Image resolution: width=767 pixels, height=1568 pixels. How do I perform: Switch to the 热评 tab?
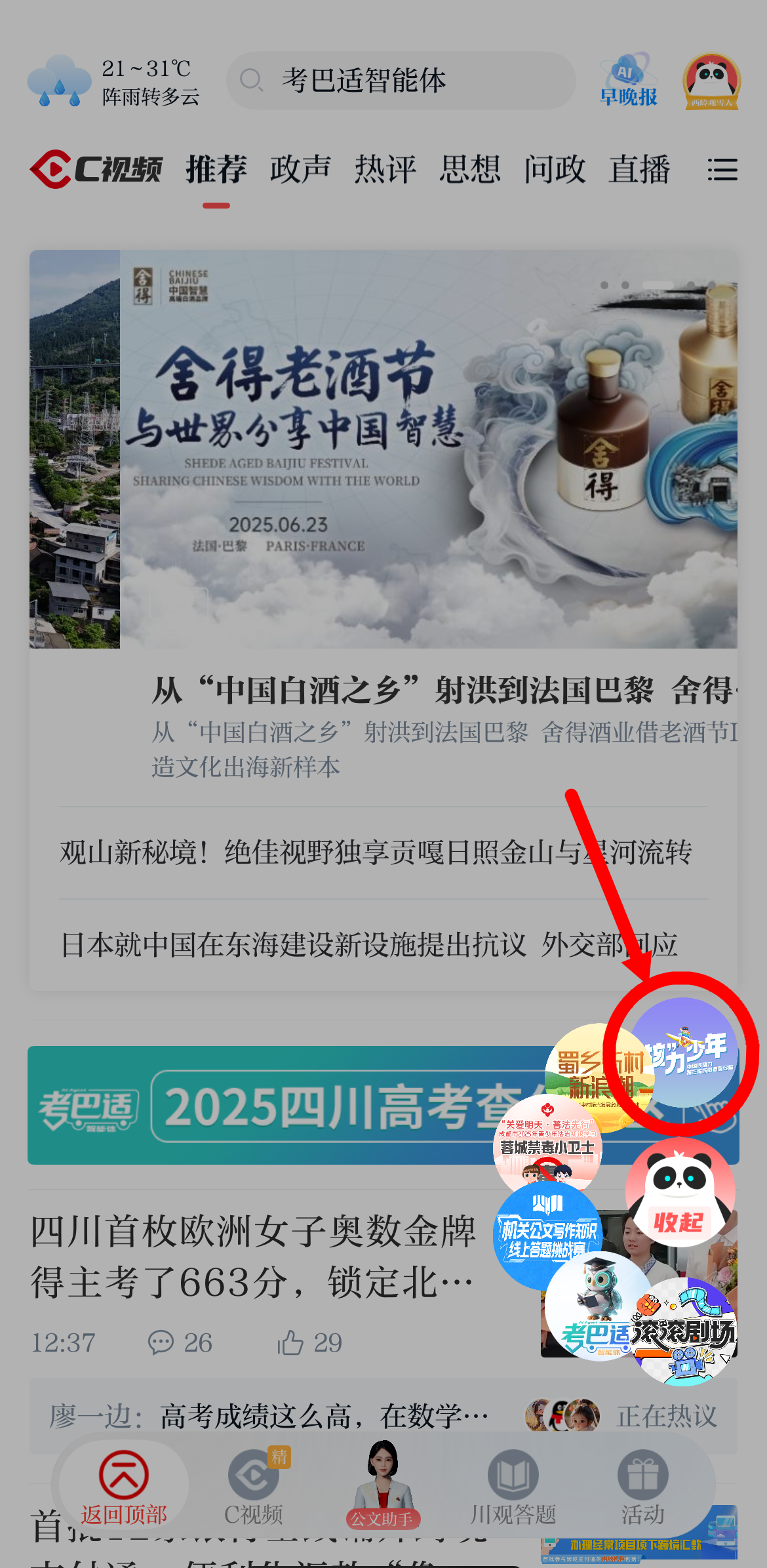click(385, 169)
